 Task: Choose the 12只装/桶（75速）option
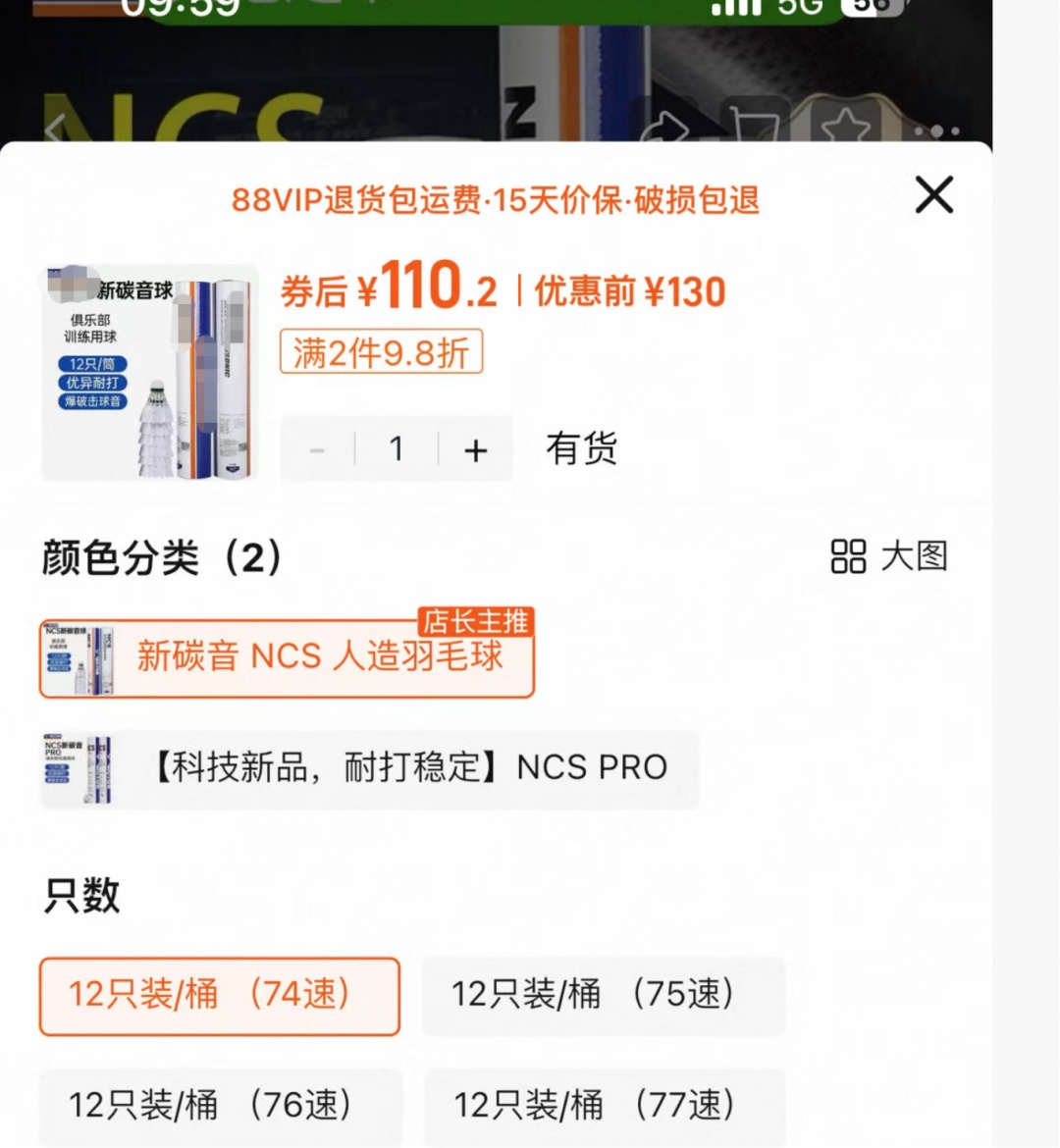tap(603, 996)
